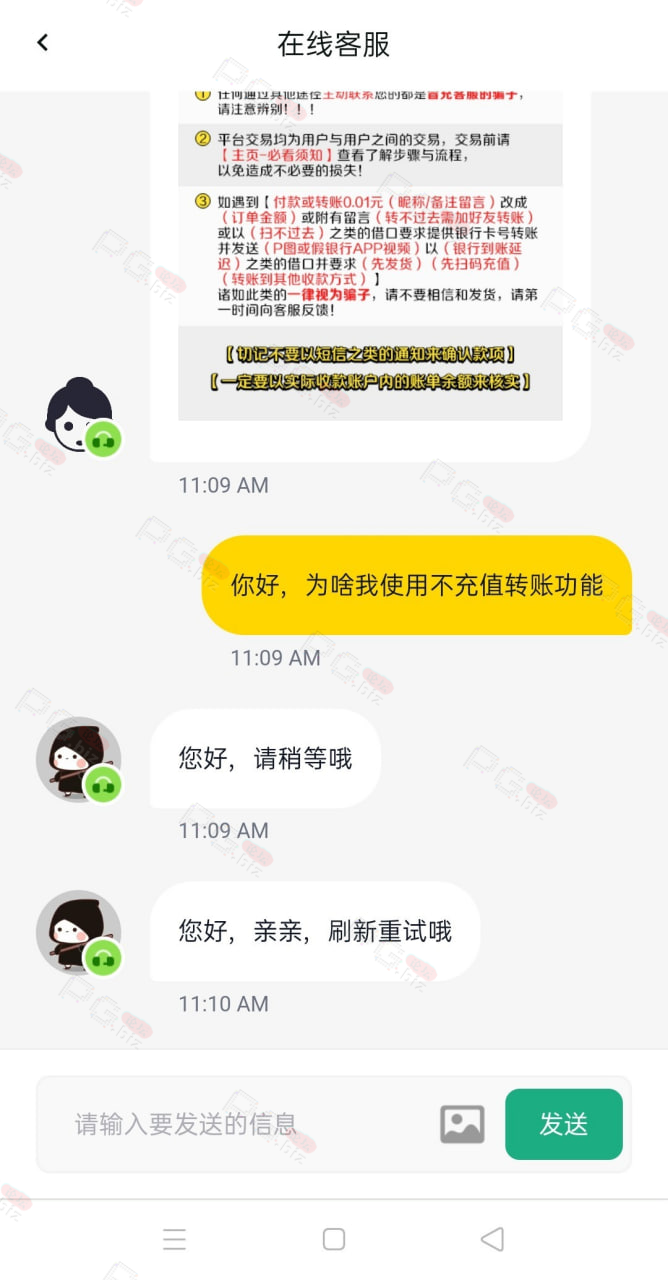This screenshot has height=1280, width=668.
Task: Open the anti-fraud notice image in the chat
Action: click(x=370, y=255)
